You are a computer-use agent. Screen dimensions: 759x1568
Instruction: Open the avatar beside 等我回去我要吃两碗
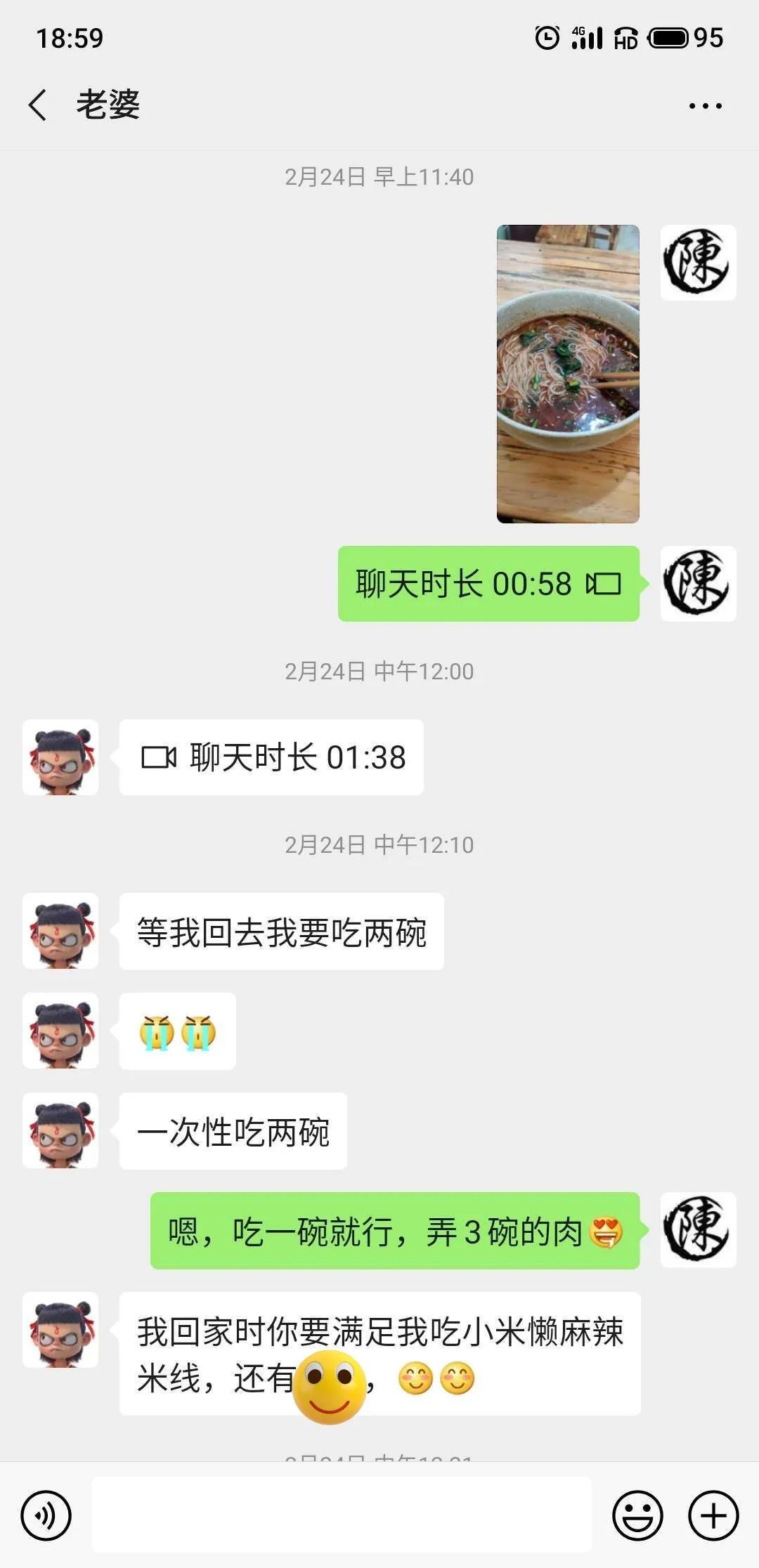(x=60, y=931)
